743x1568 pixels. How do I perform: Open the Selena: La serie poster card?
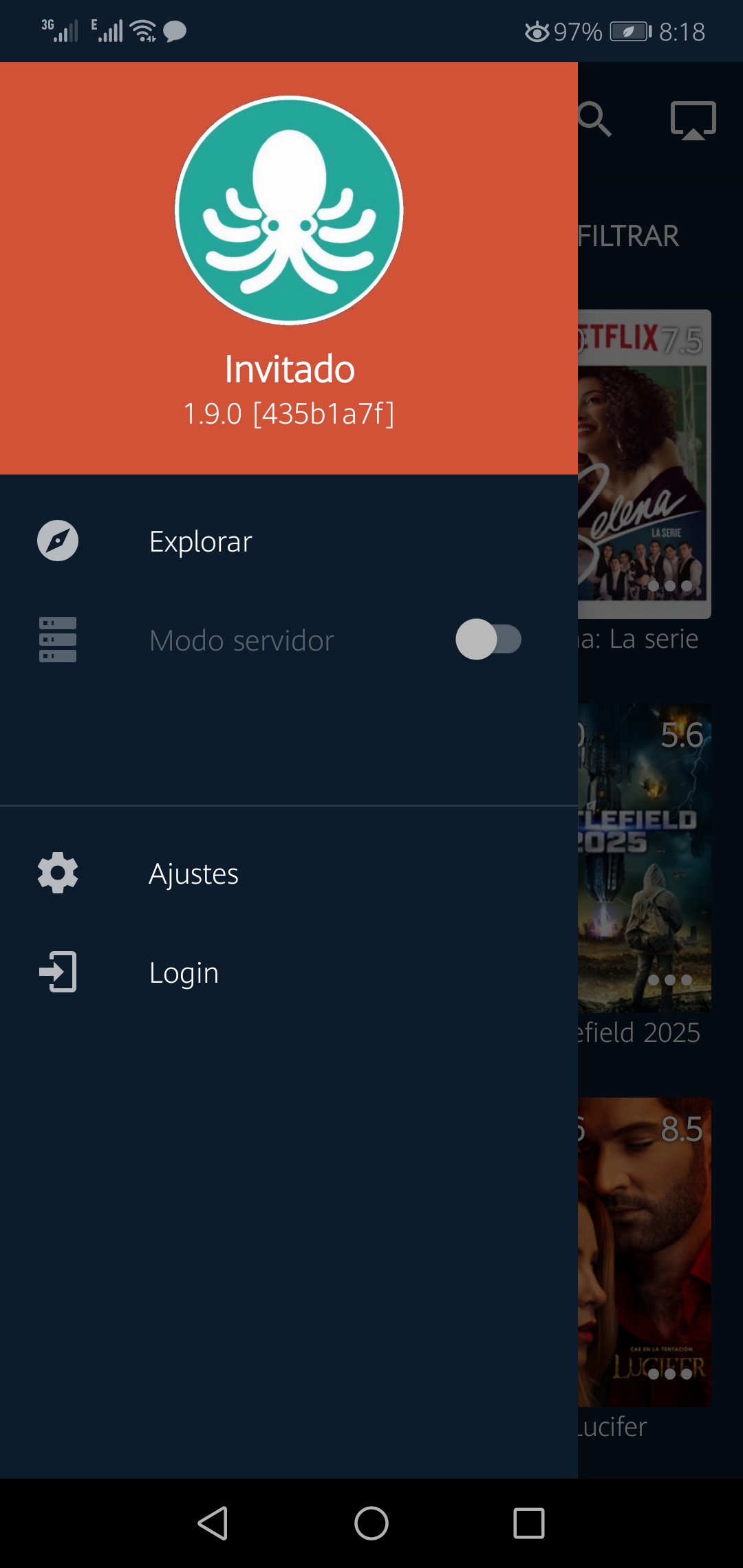pyautogui.click(x=645, y=464)
